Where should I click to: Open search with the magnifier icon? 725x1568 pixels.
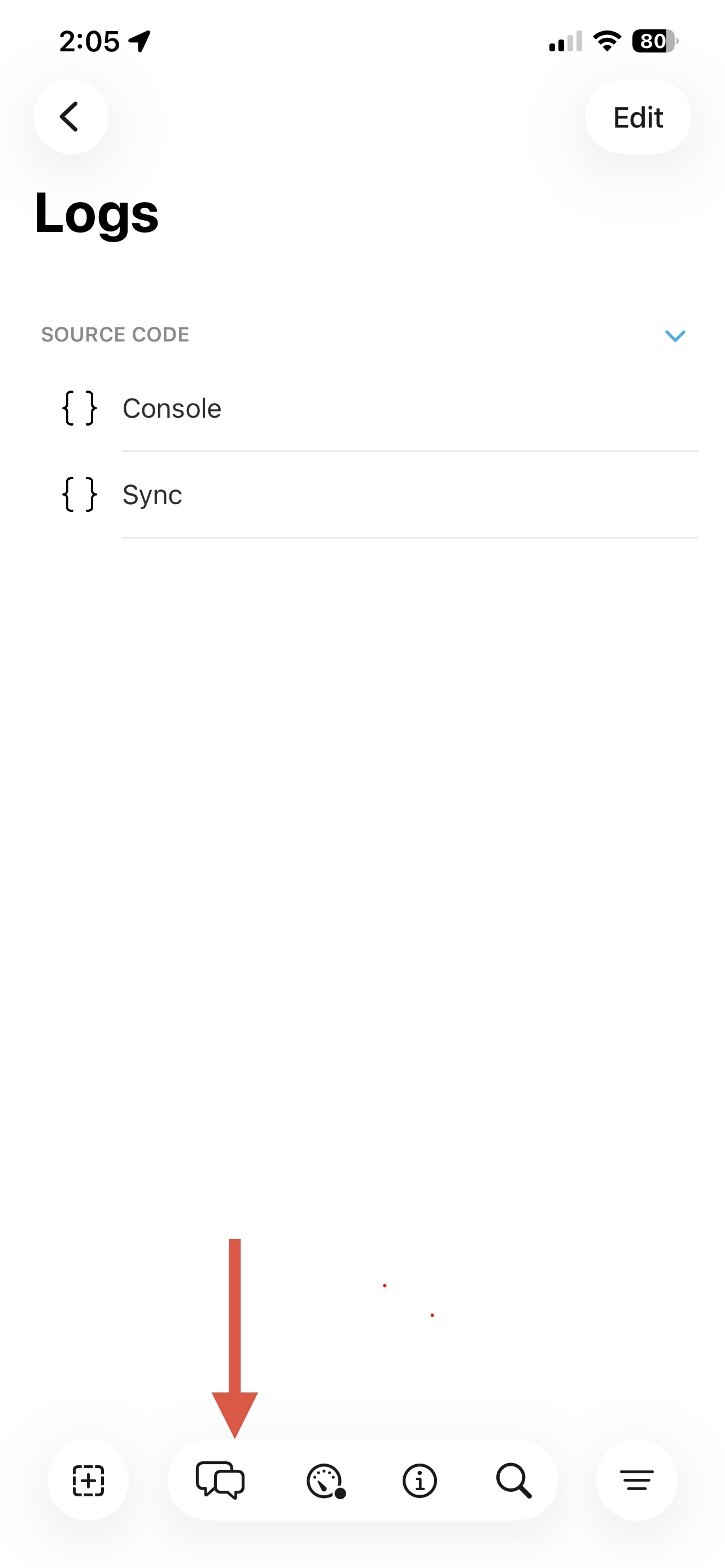click(x=514, y=1481)
